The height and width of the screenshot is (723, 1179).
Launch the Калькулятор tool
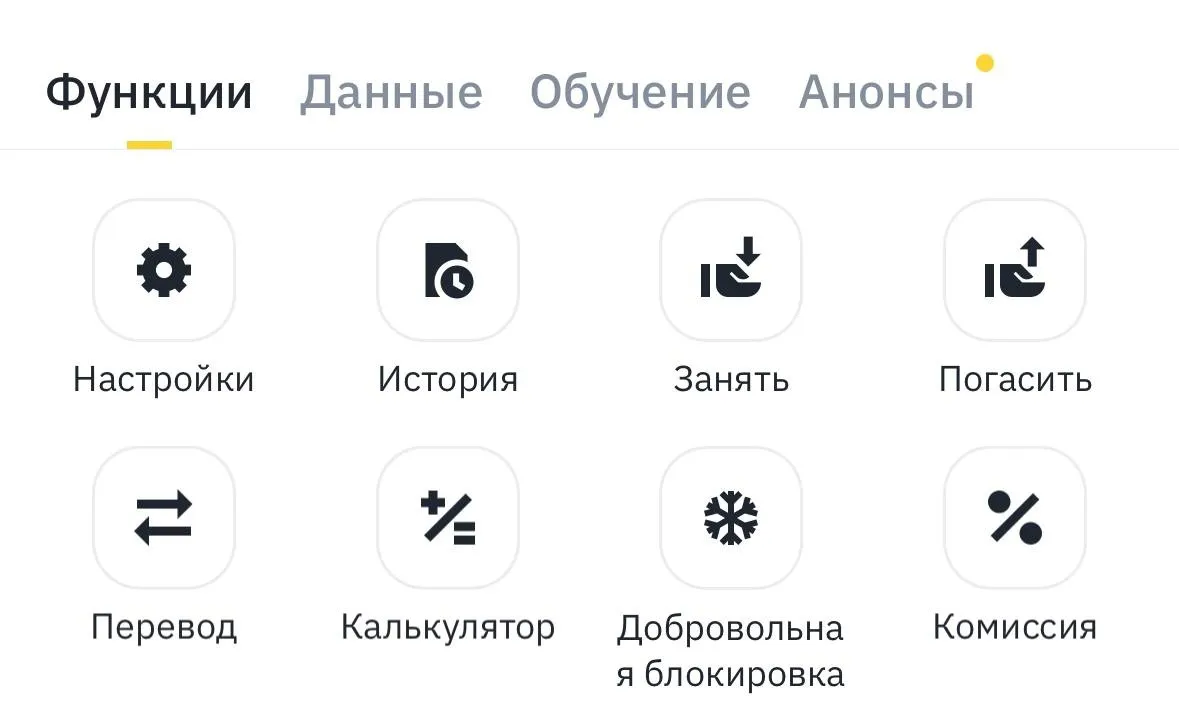(447, 519)
